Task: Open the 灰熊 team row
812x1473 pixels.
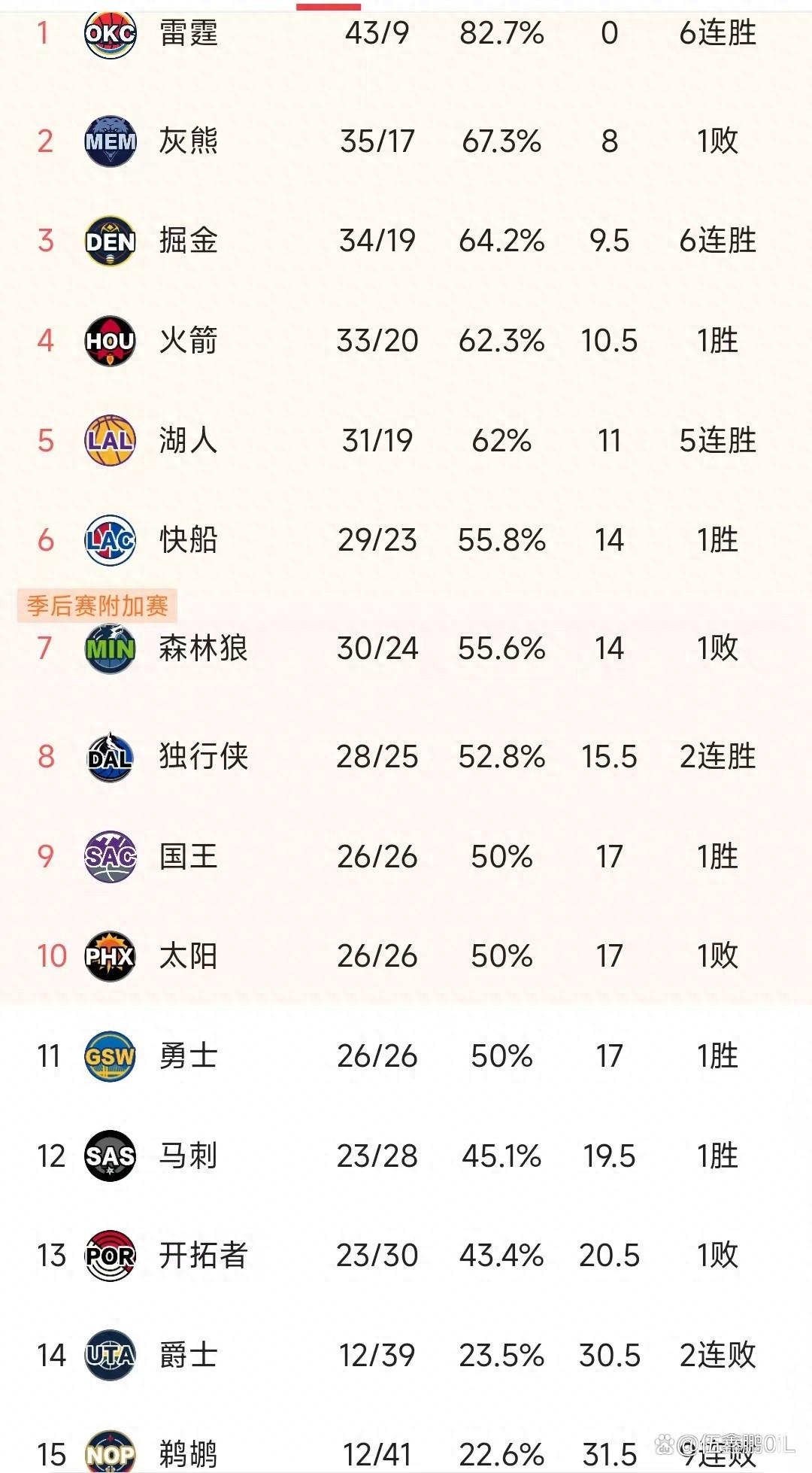Action: pyautogui.click(x=406, y=141)
